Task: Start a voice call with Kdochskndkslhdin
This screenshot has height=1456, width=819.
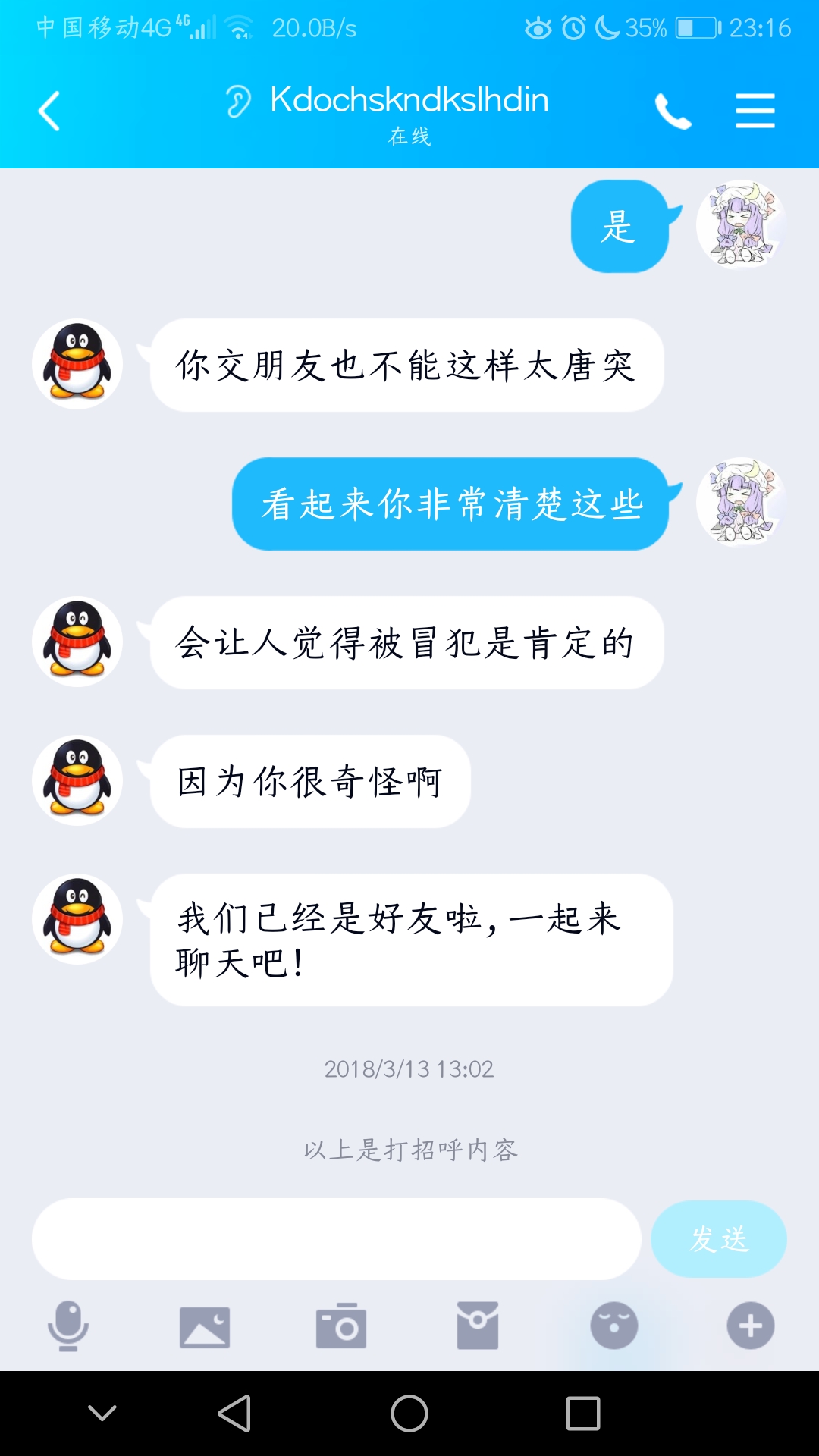Action: tap(673, 111)
